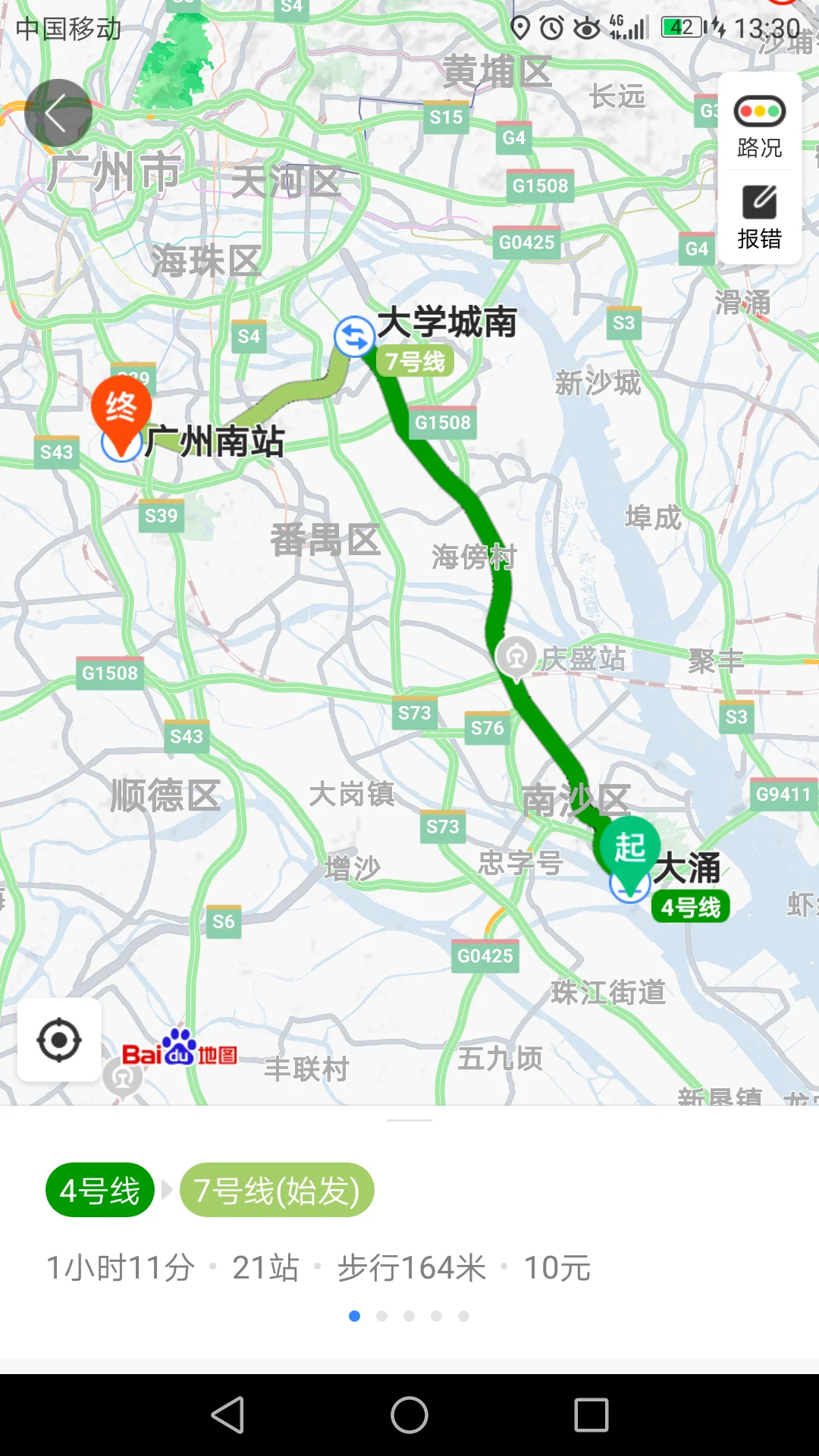The width and height of the screenshot is (819, 1456).
Task: Select the 4号线 label beside 大涌
Action: tap(691, 905)
